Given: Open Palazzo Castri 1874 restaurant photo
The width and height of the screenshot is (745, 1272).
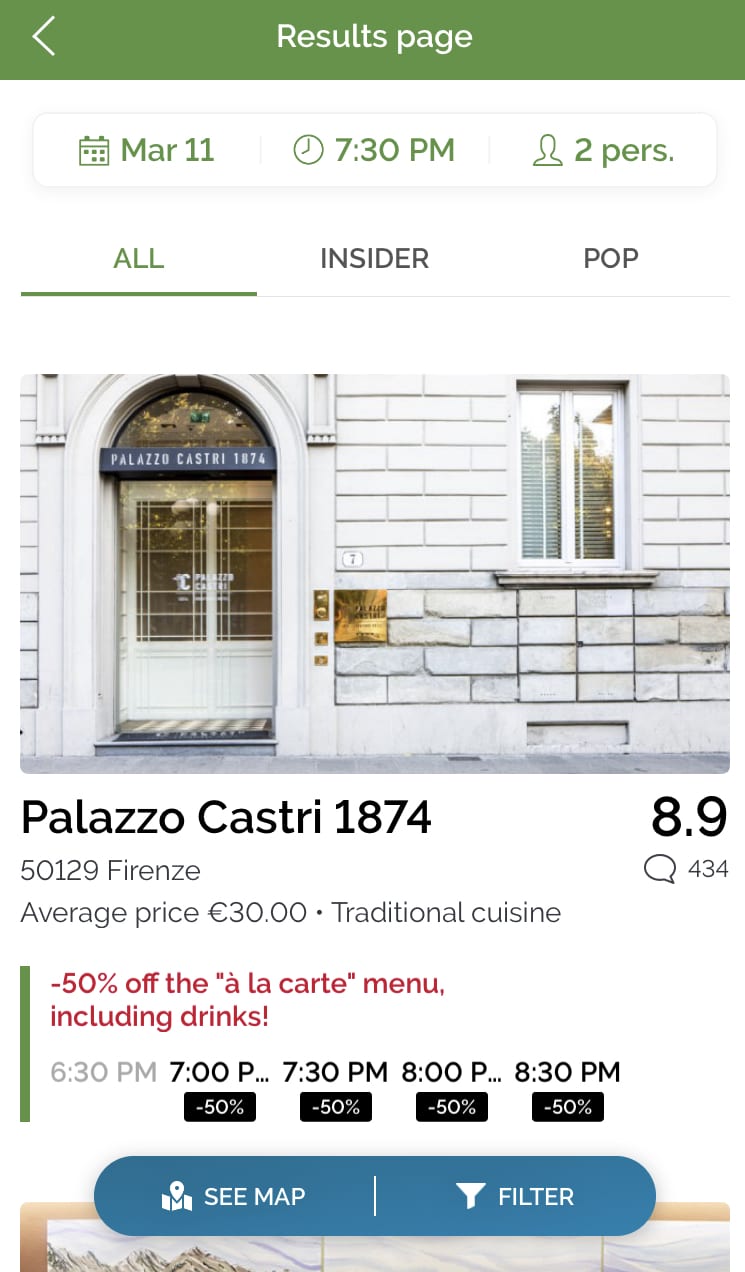Looking at the screenshot, I should pyautogui.click(x=374, y=573).
